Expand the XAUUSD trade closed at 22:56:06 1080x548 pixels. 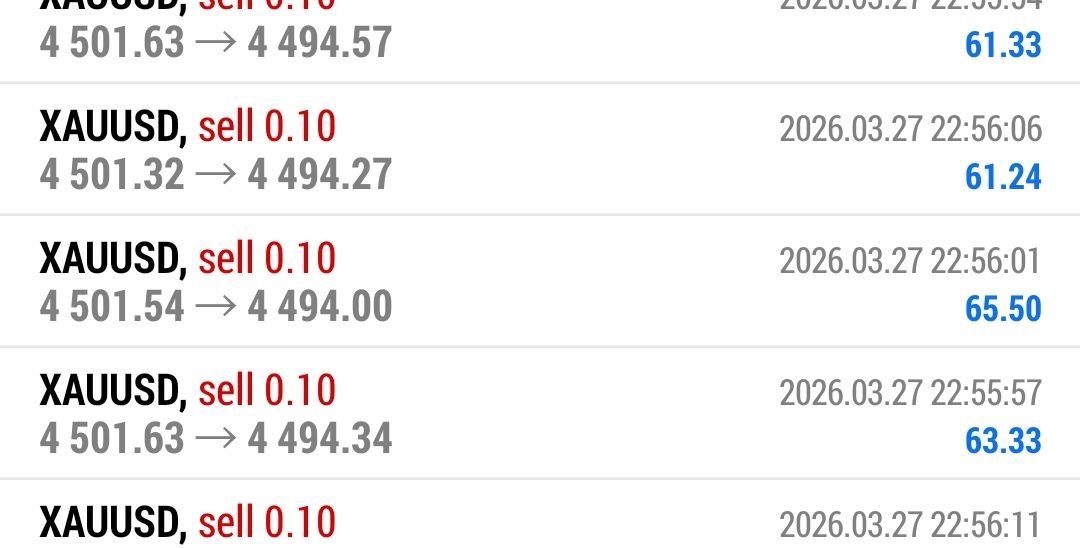click(540, 150)
